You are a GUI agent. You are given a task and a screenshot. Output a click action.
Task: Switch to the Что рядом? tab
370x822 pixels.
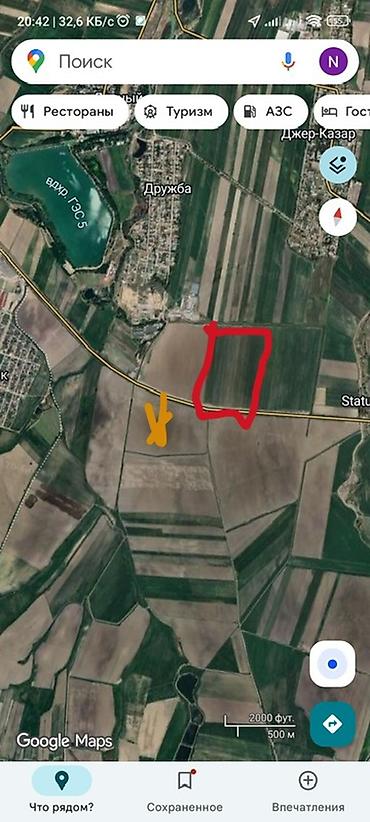coord(61,791)
